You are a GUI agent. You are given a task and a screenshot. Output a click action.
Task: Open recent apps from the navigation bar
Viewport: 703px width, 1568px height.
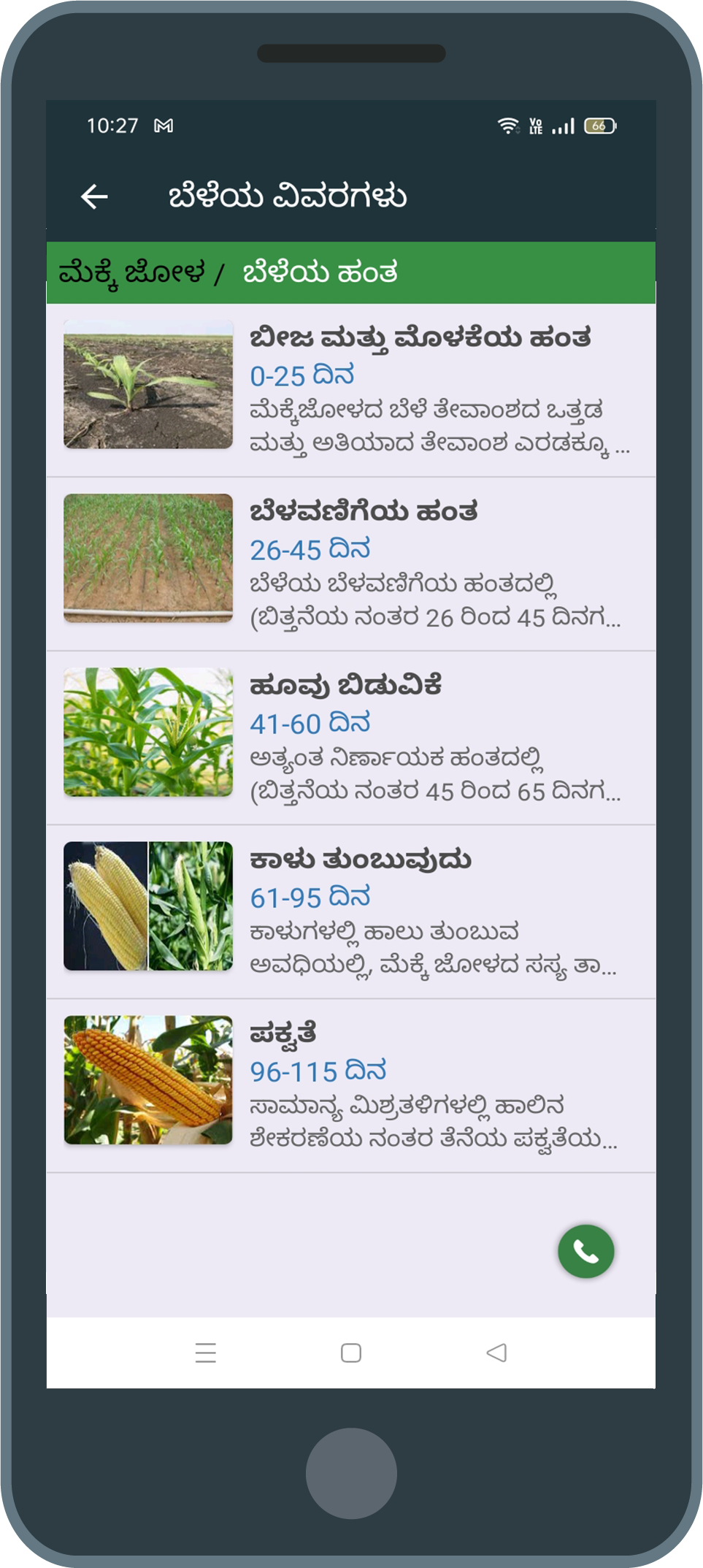(x=206, y=1353)
